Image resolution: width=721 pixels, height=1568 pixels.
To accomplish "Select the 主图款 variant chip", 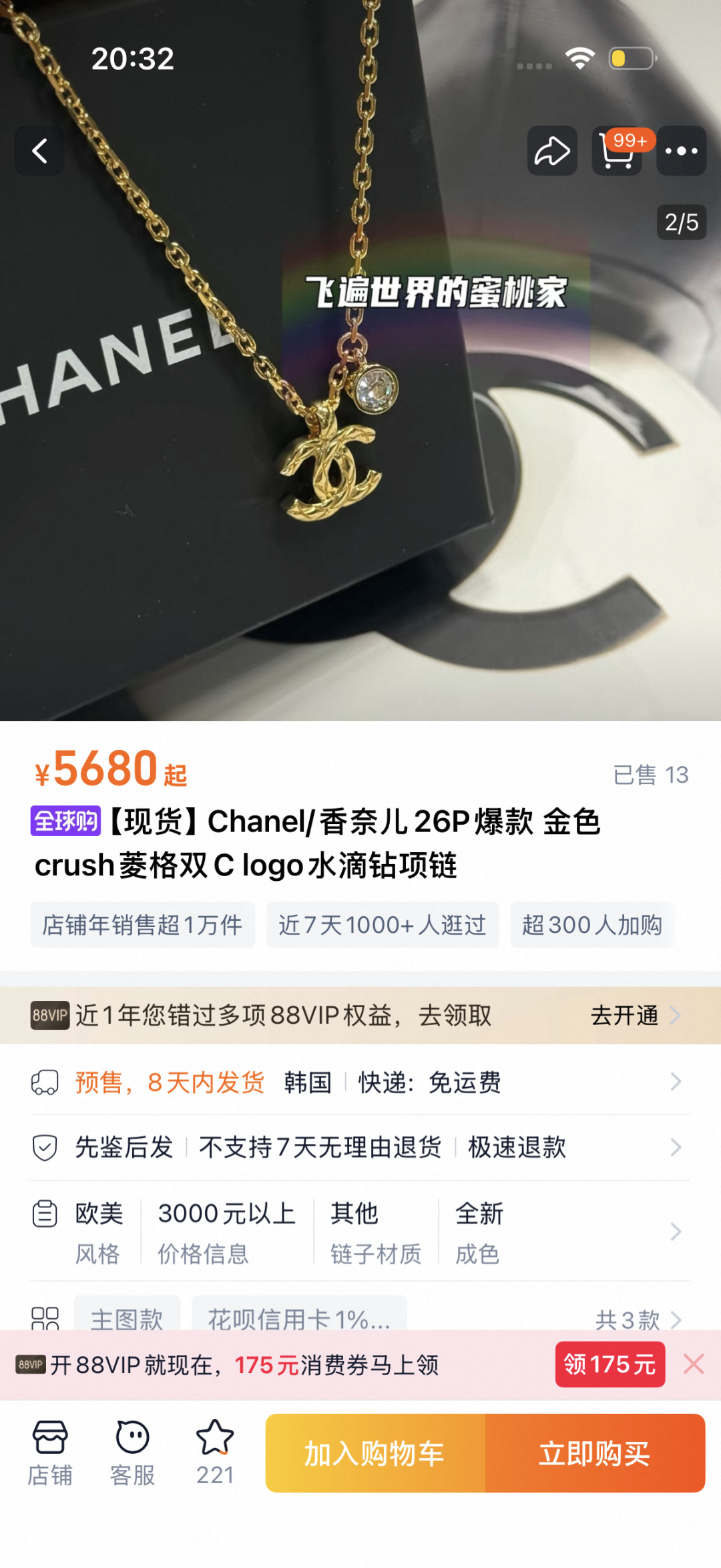I will click(x=127, y=1317).
